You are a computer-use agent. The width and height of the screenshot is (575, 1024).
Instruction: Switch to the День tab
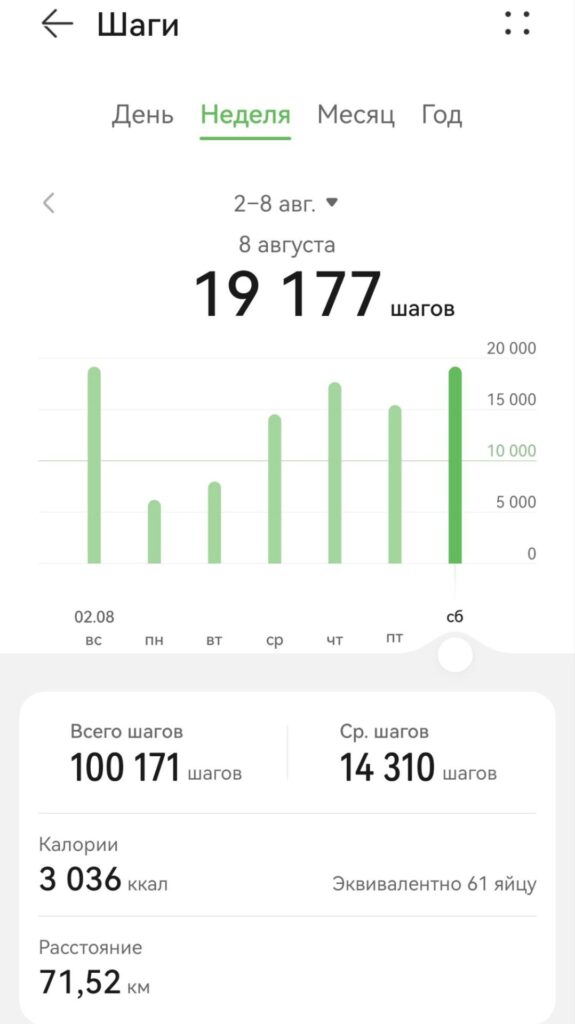142,115
